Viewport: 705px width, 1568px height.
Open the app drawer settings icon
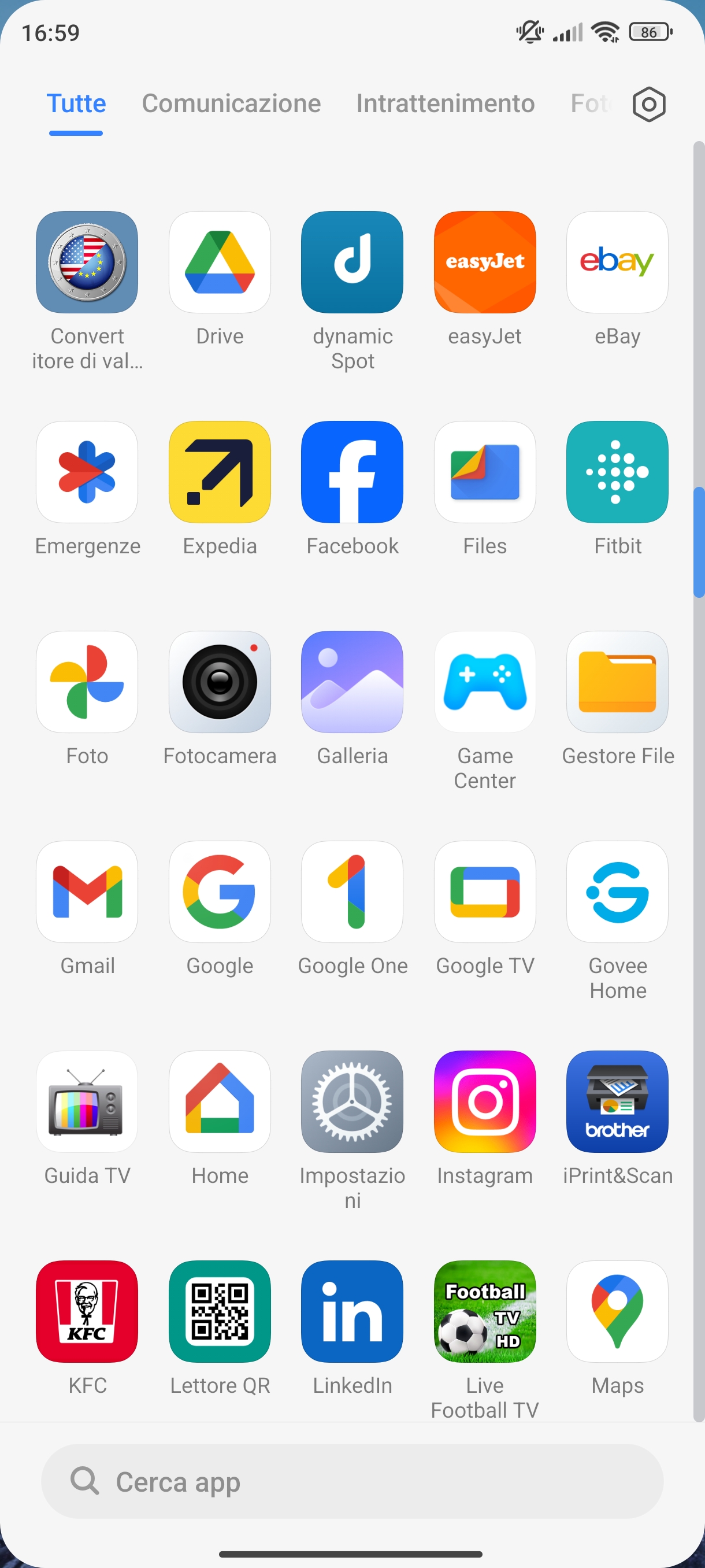pos(648,104)
